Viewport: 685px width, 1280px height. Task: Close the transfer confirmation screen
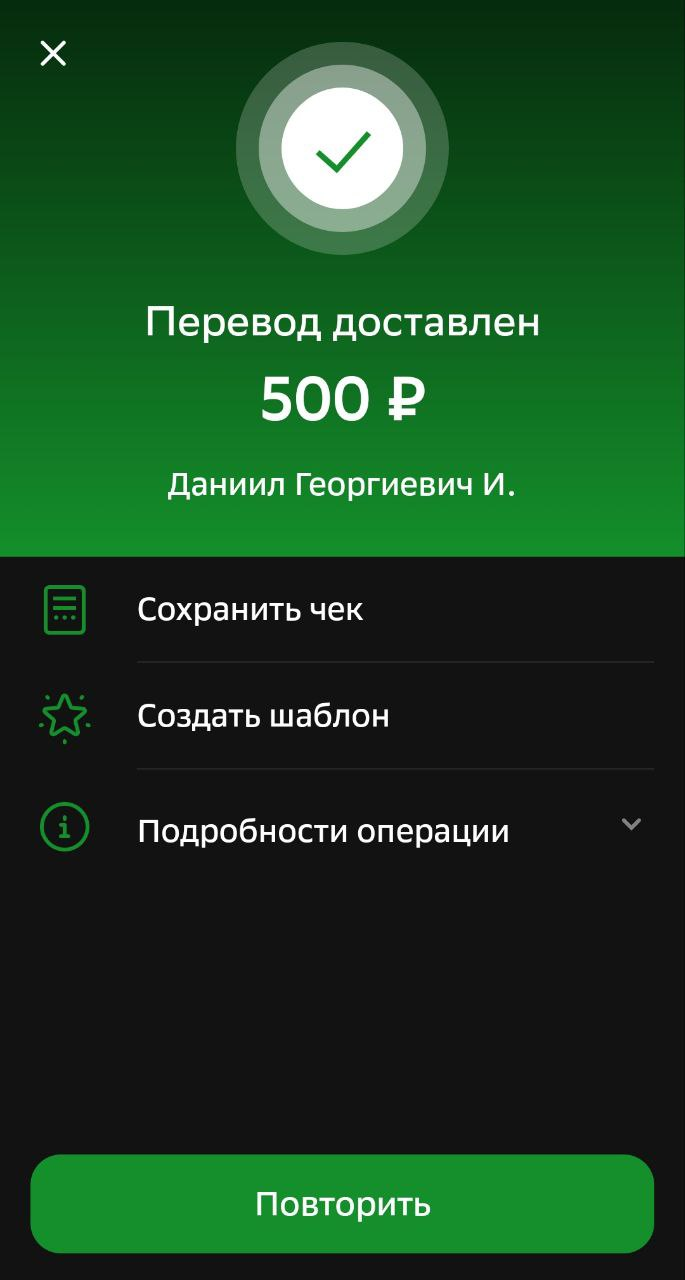tap(53, 53)
